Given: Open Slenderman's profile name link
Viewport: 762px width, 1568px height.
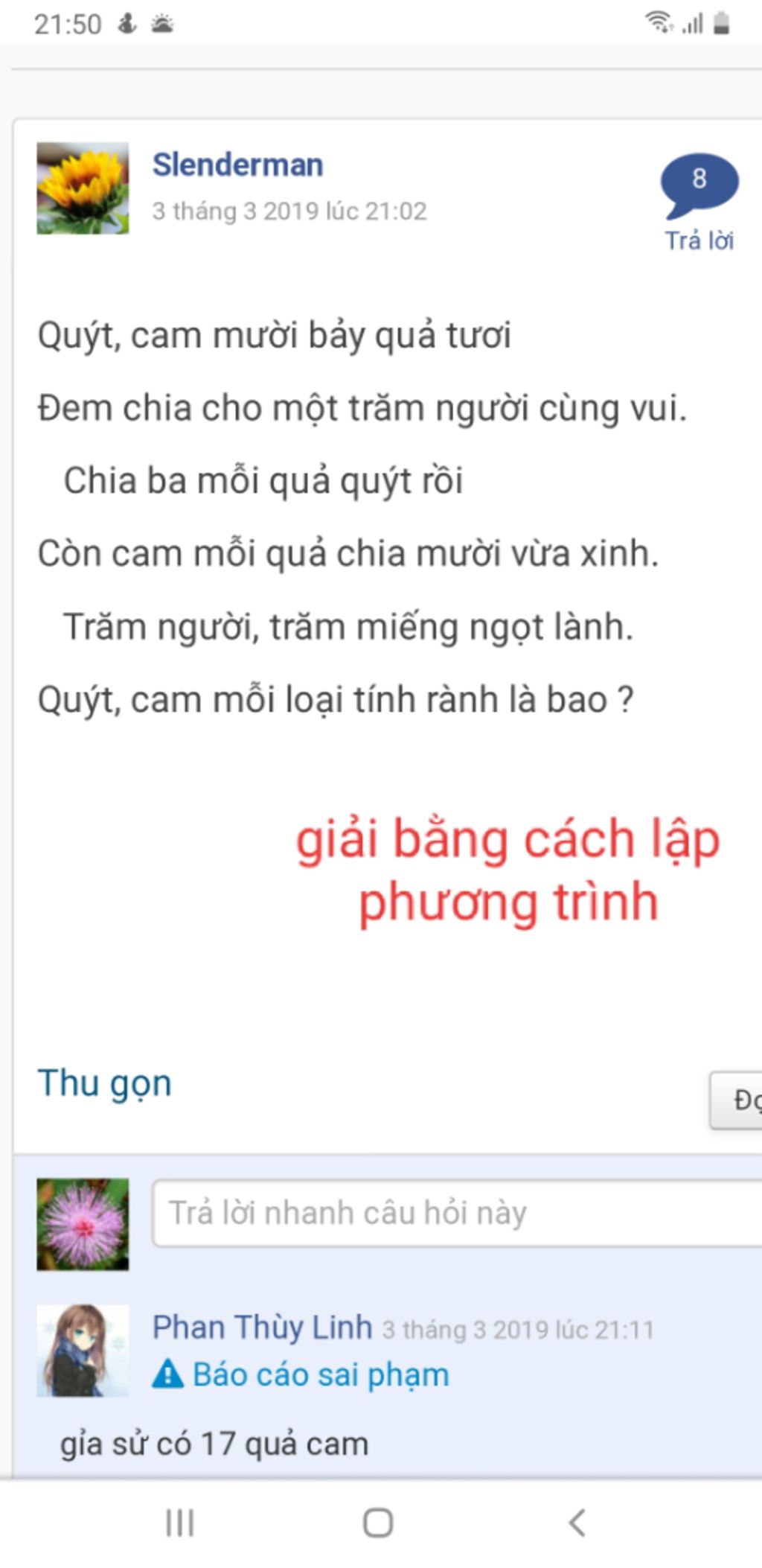Looking at the screenshot, I should coord(237,165).
